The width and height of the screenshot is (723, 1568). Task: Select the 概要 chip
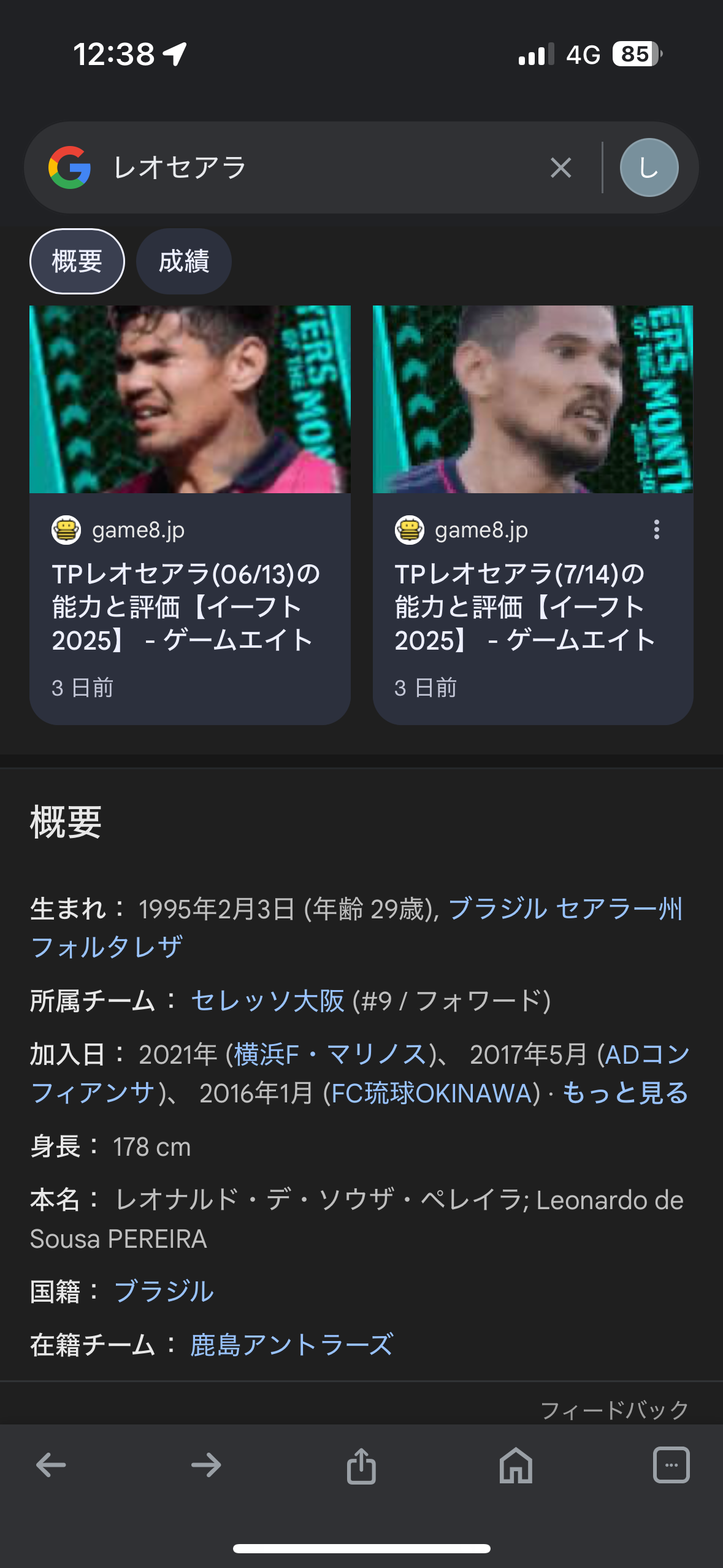click(77, 261)
